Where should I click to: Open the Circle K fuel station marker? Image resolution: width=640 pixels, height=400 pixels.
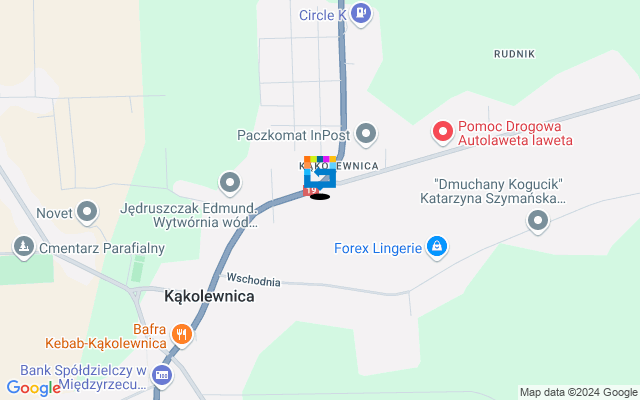pos(362,14)
